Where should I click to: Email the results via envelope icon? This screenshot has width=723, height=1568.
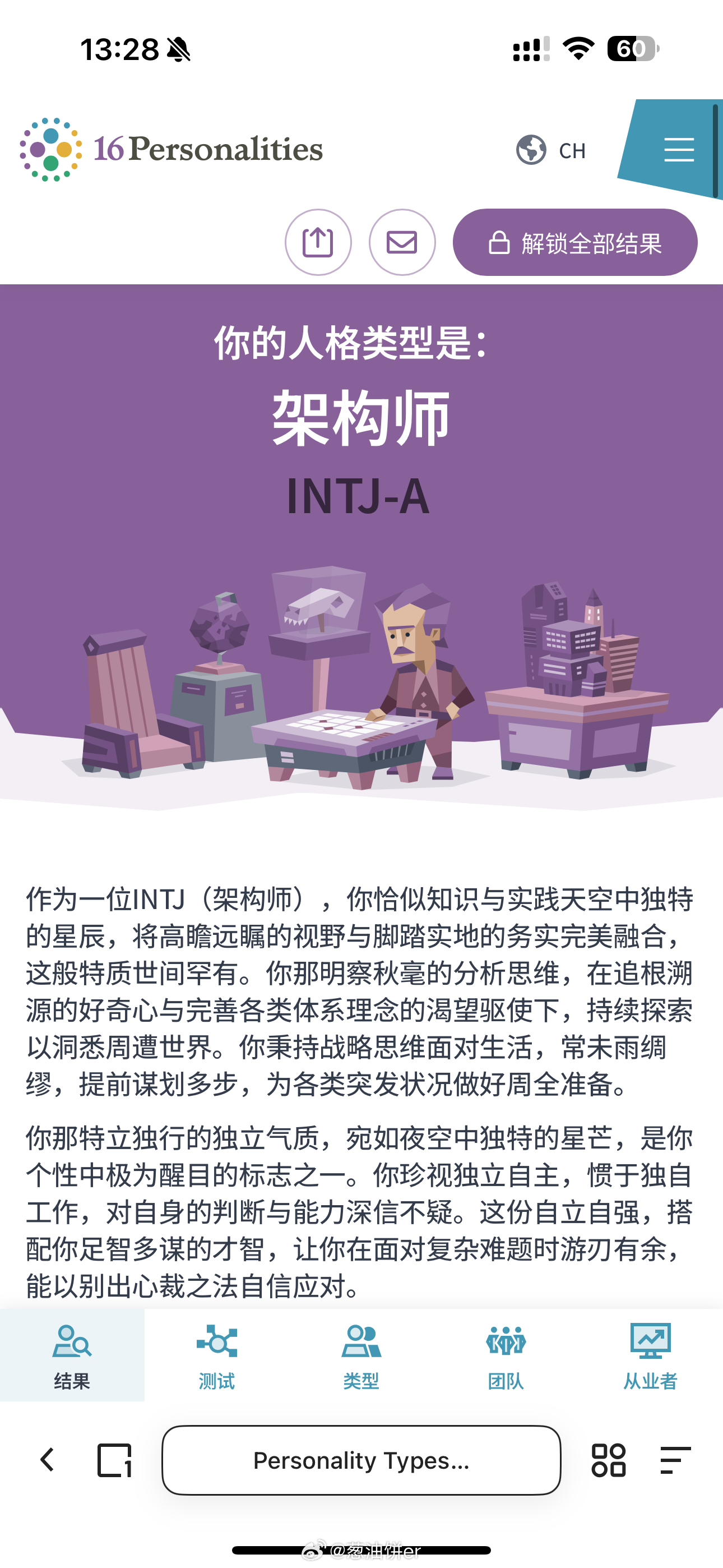[402, 242]
